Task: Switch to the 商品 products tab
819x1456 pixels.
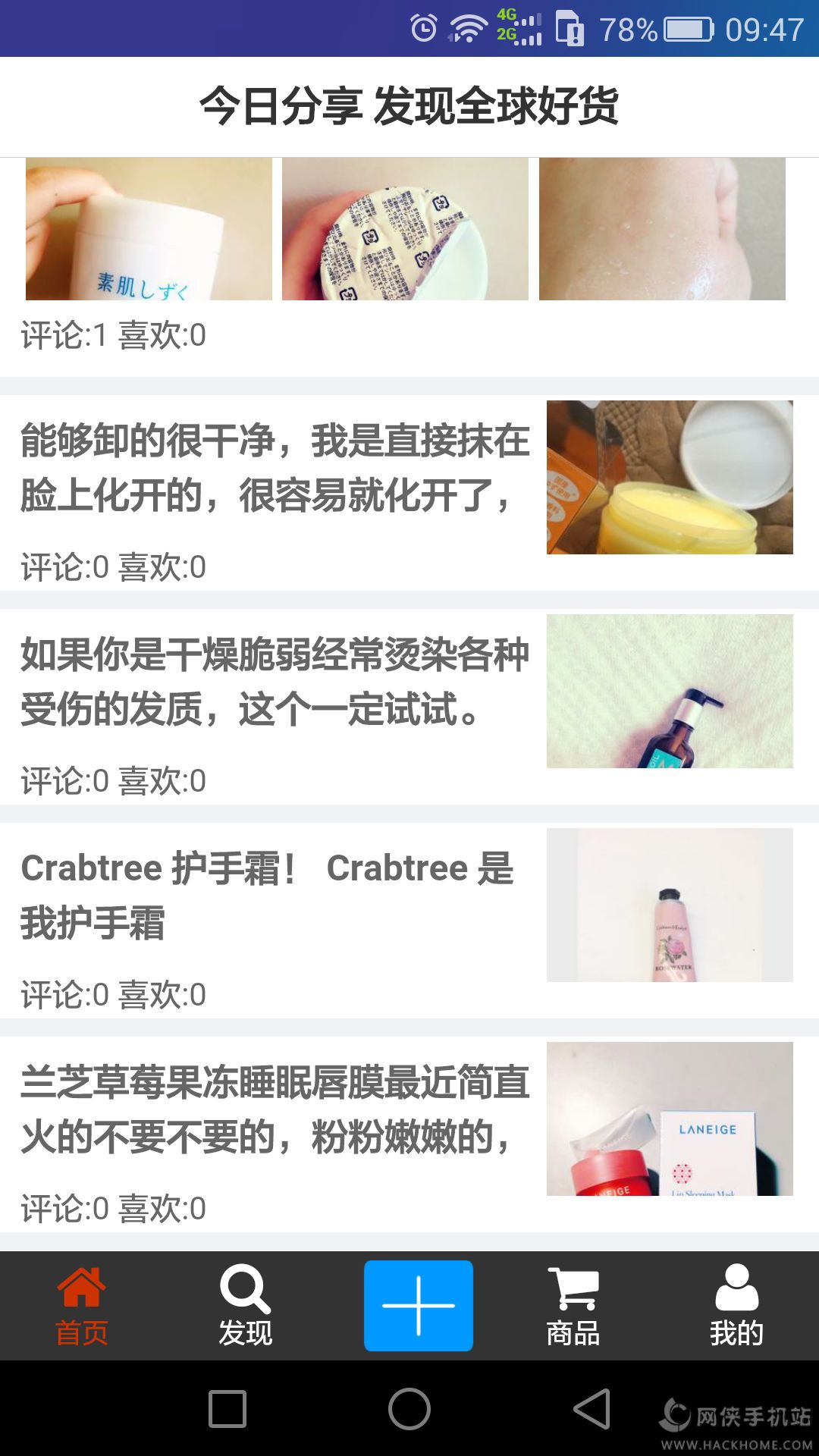Action: [573, 1306]
